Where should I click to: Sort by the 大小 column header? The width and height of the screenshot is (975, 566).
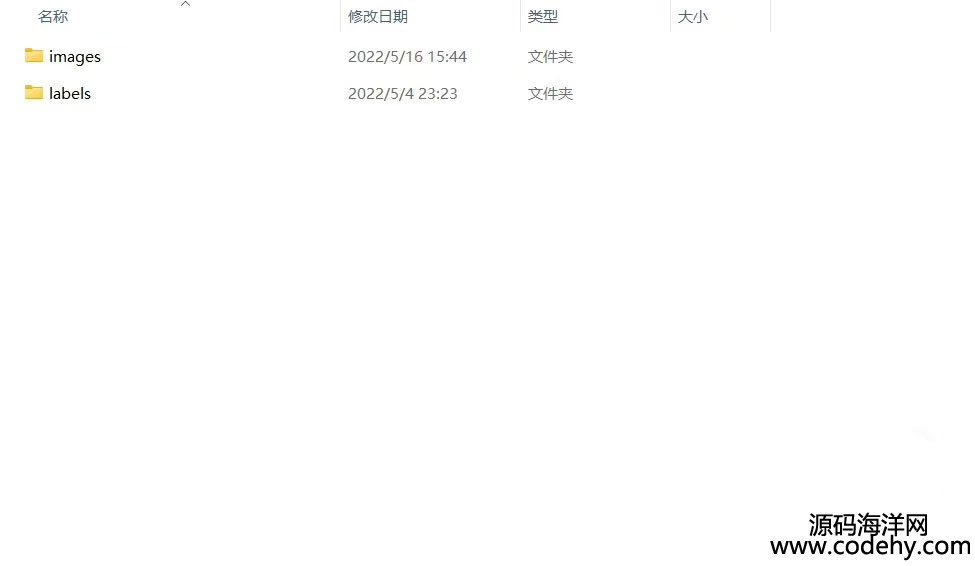(693, 17)
